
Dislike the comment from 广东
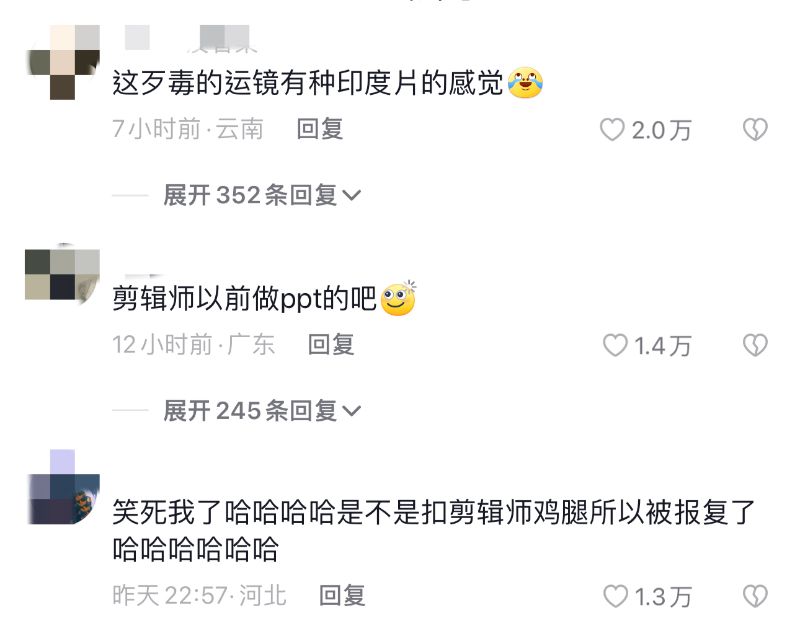point(754,346)
